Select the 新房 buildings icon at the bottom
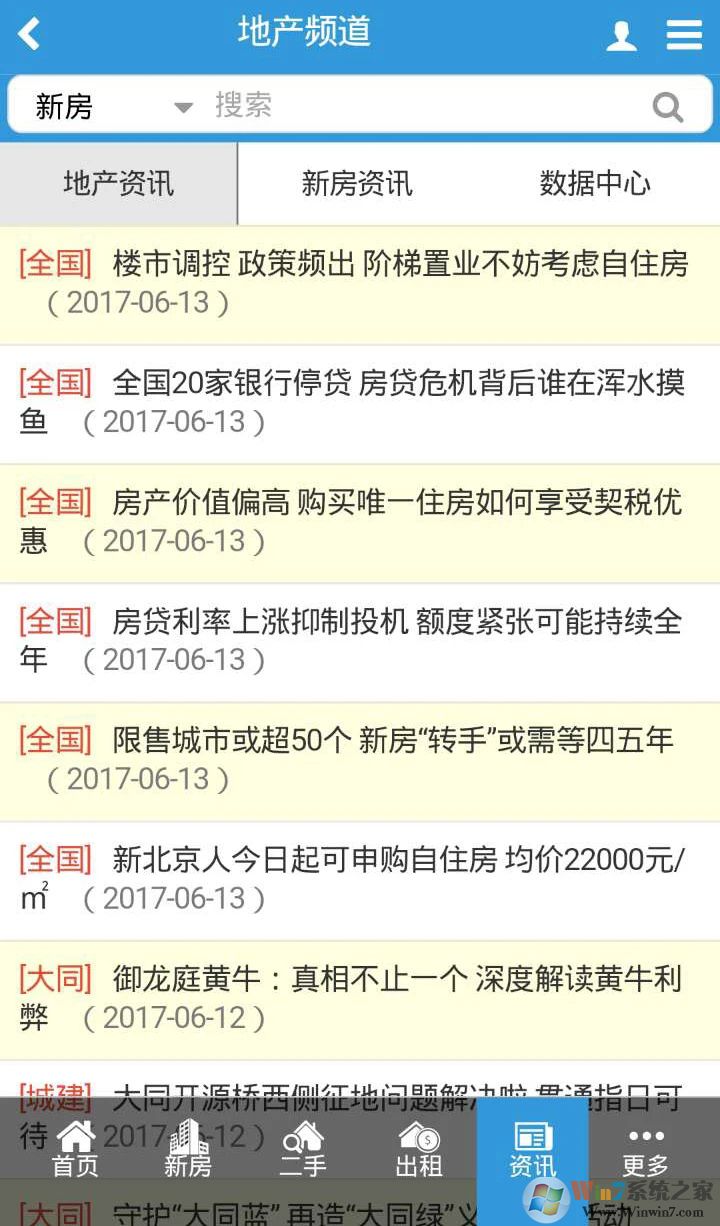This screenshot has width=720, height=1226. point(189,1145)
